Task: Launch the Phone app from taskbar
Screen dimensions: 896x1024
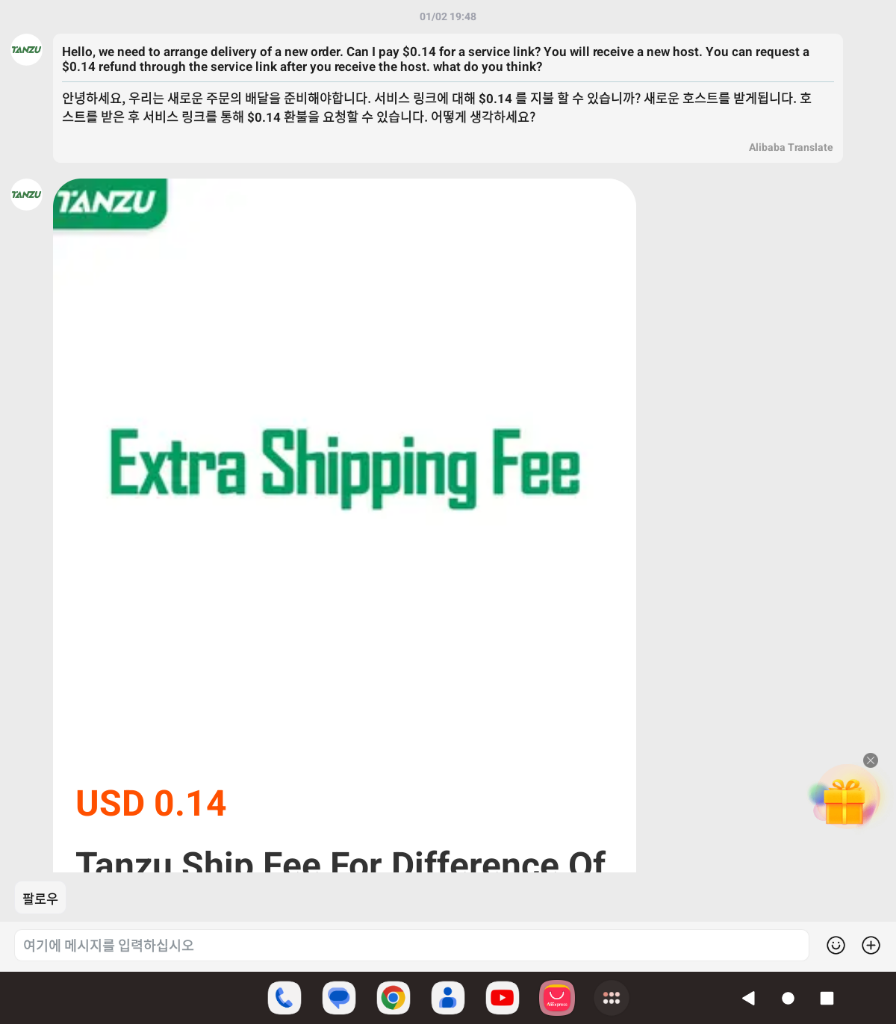Action: 284,998
